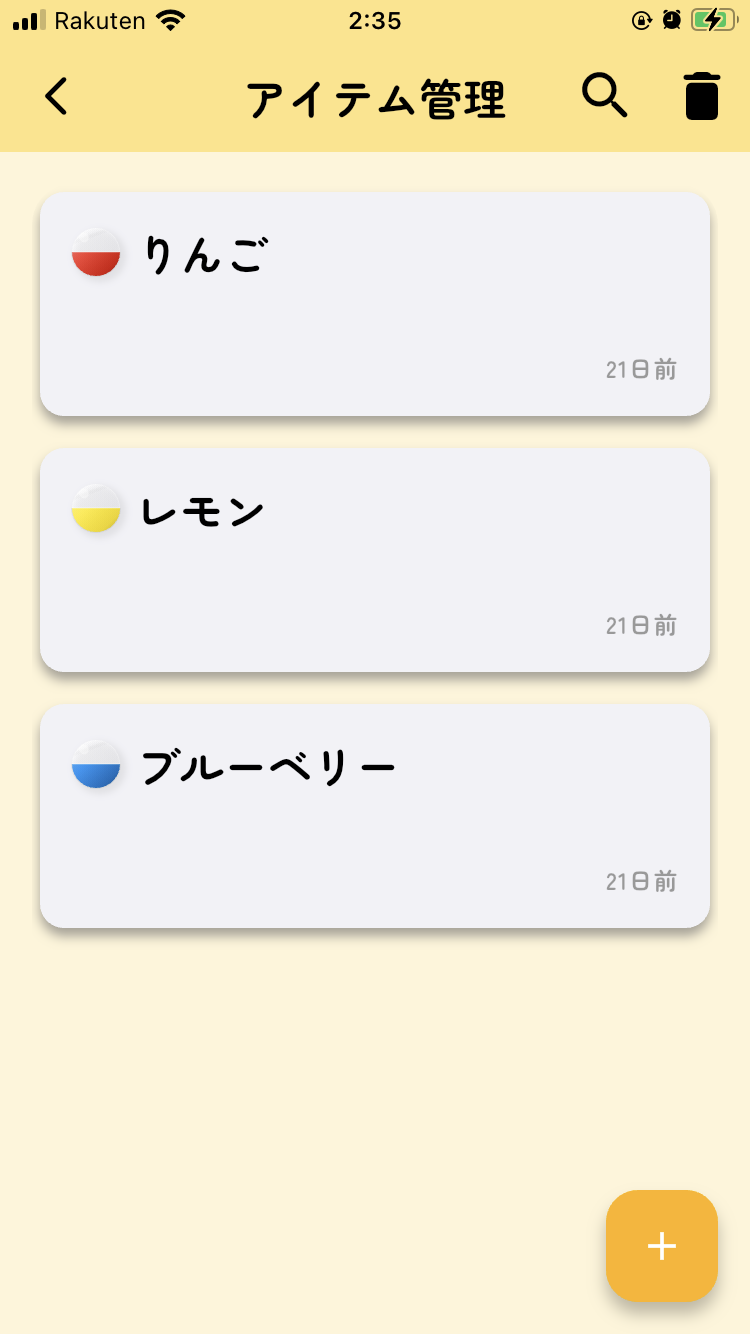Open the レモン item card

[x=375, y=560]
